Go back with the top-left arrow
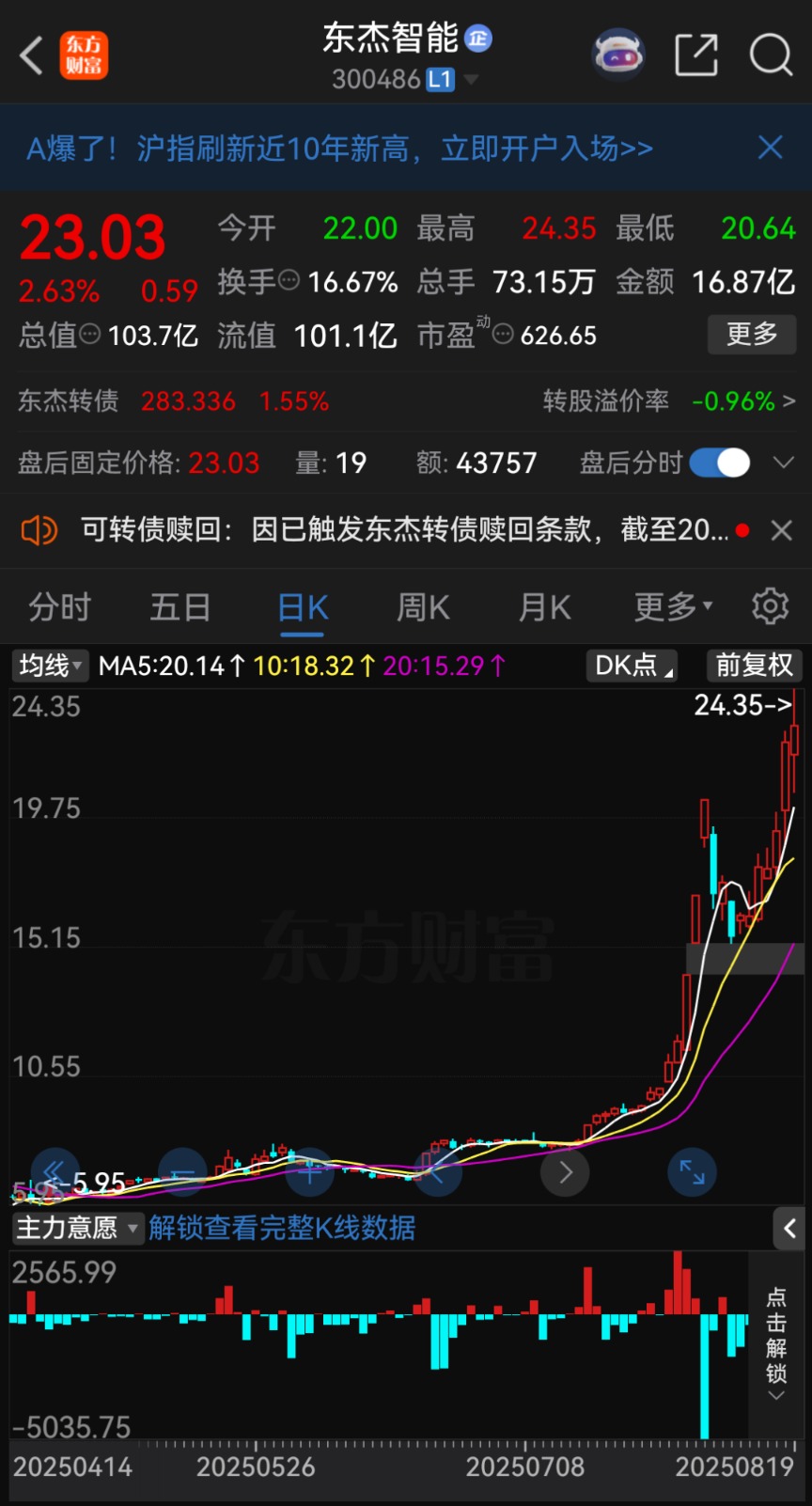 point(32,55)
